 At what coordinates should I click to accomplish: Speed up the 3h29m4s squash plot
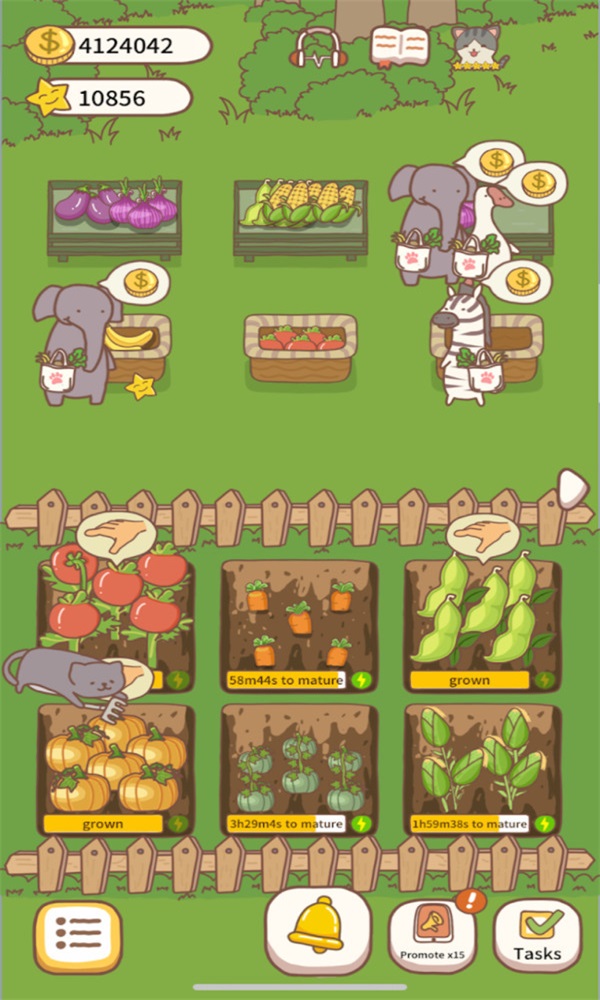(362, 824)
